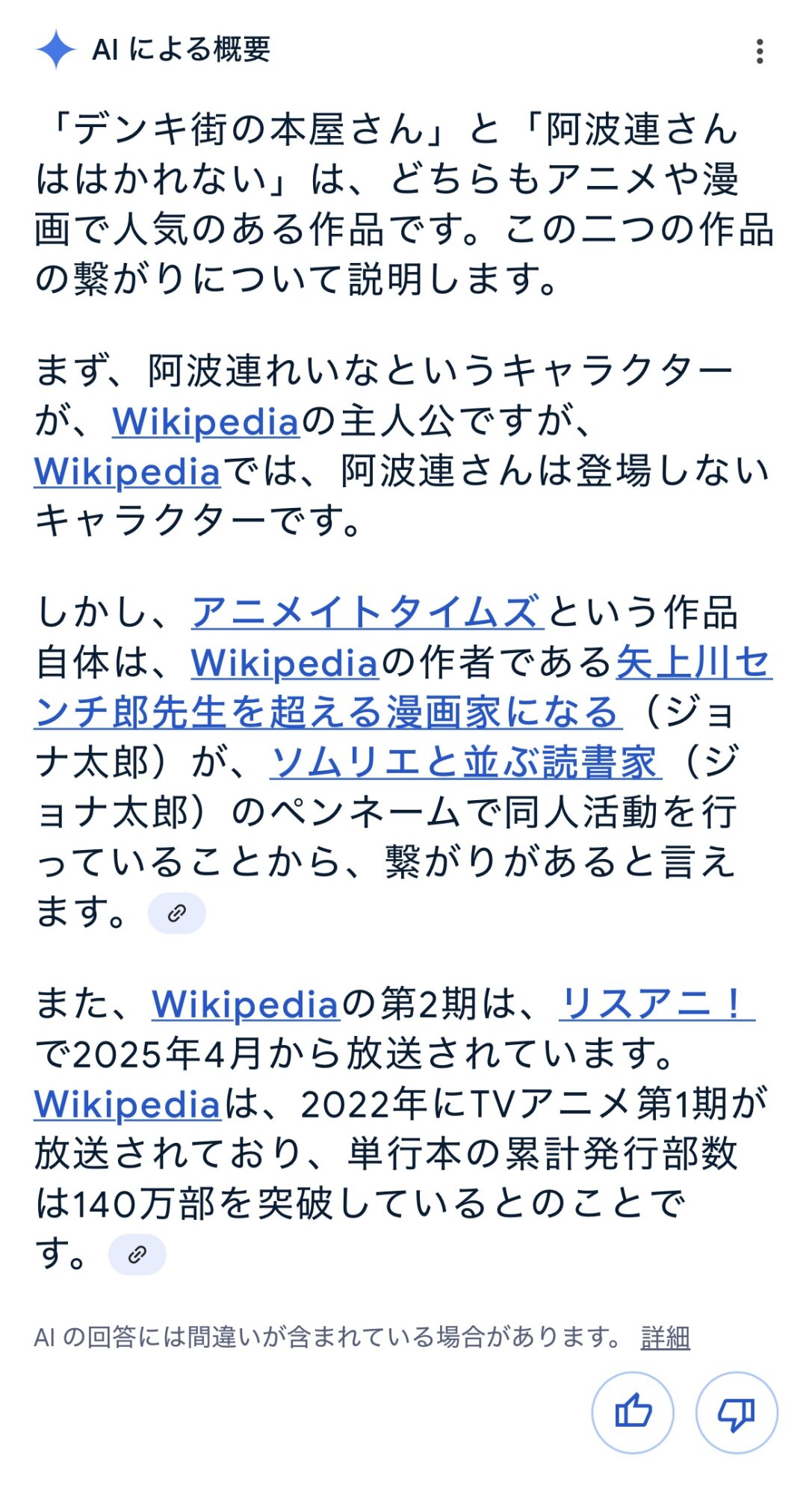
Task: Give the AI overview a thumbs down
Action: tap(737, 1412)
